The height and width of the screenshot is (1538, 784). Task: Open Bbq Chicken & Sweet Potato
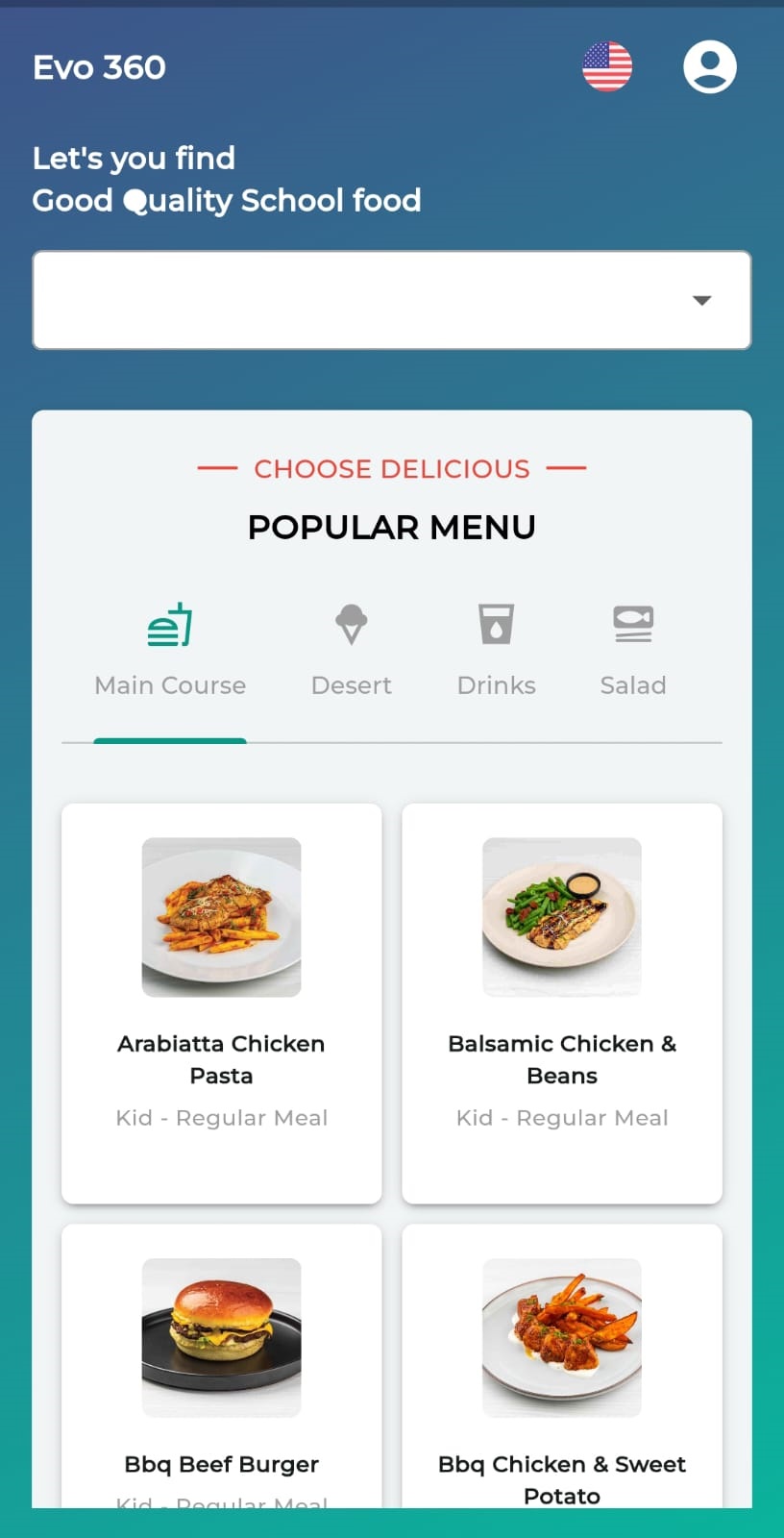[562, 1365]
